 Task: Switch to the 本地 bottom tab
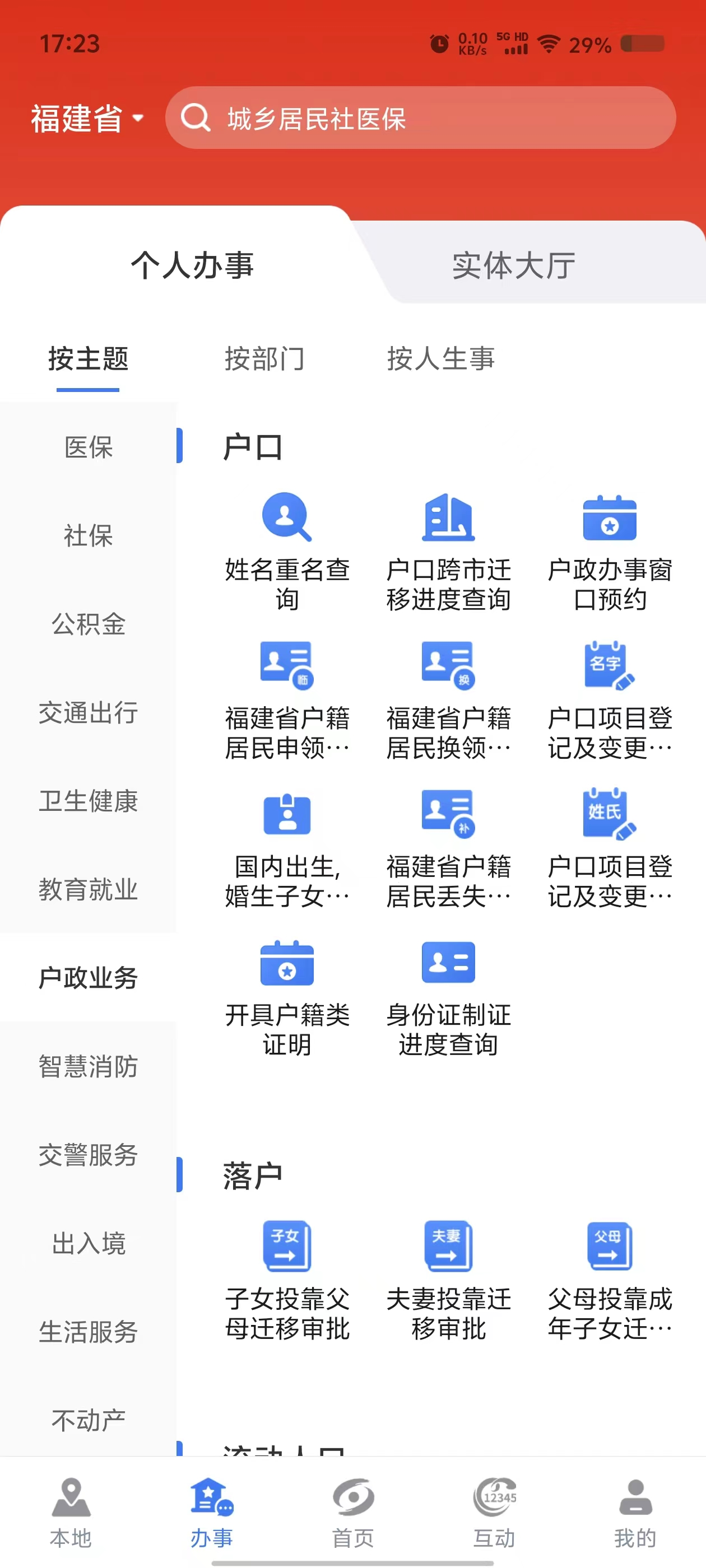point(71,1516)
